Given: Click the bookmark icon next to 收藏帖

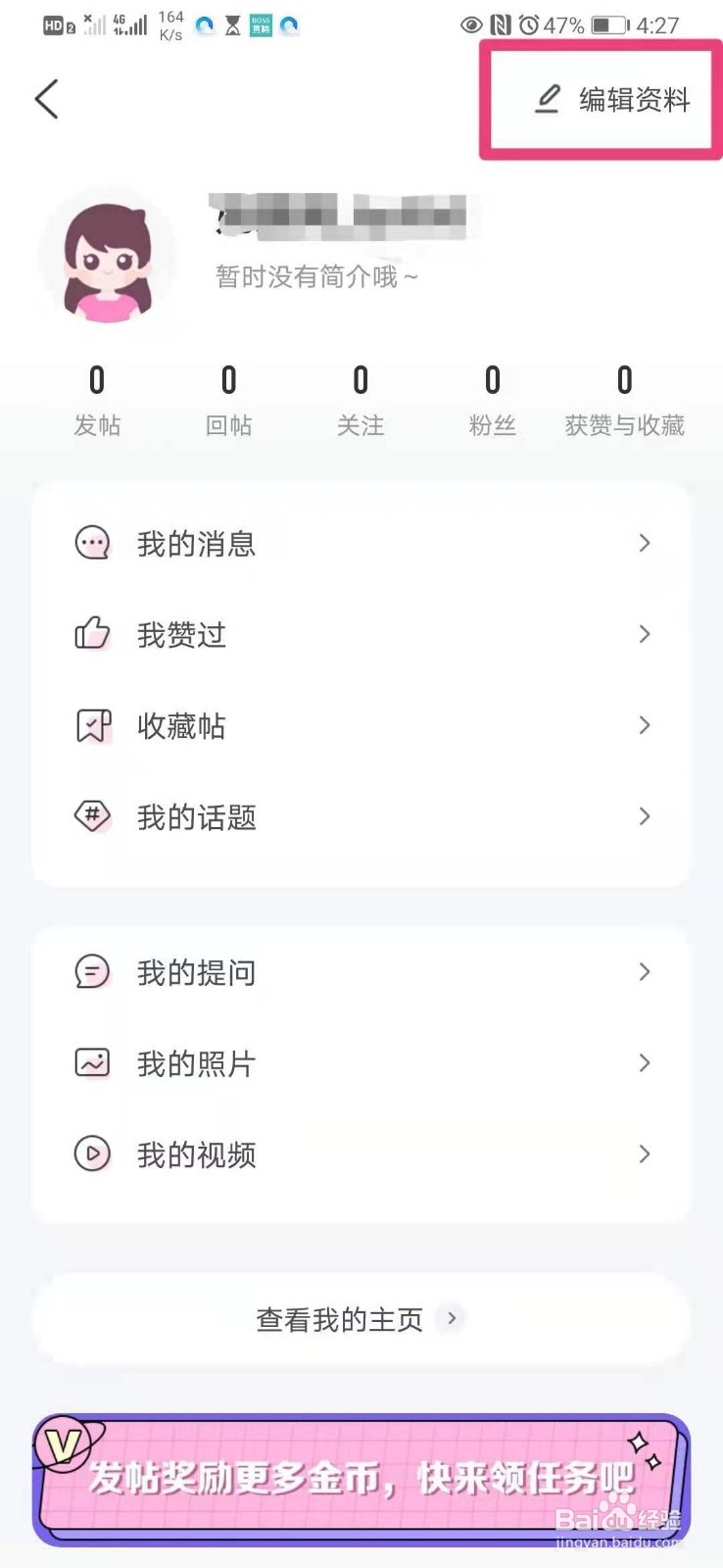Looking at the screenshot, I should (91, 725).
